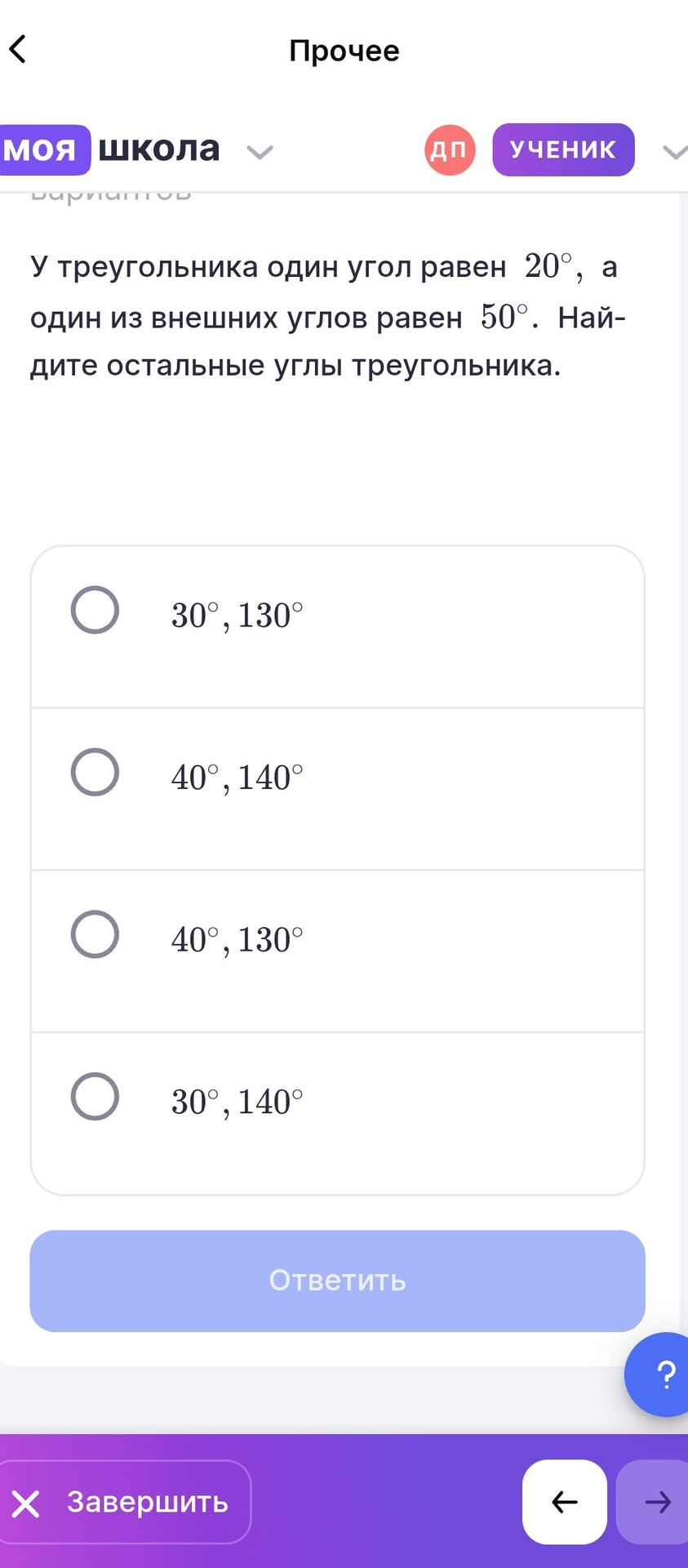Open the help question mark button
This screenshot has width=688, height=1568.
click(659, 1374)
